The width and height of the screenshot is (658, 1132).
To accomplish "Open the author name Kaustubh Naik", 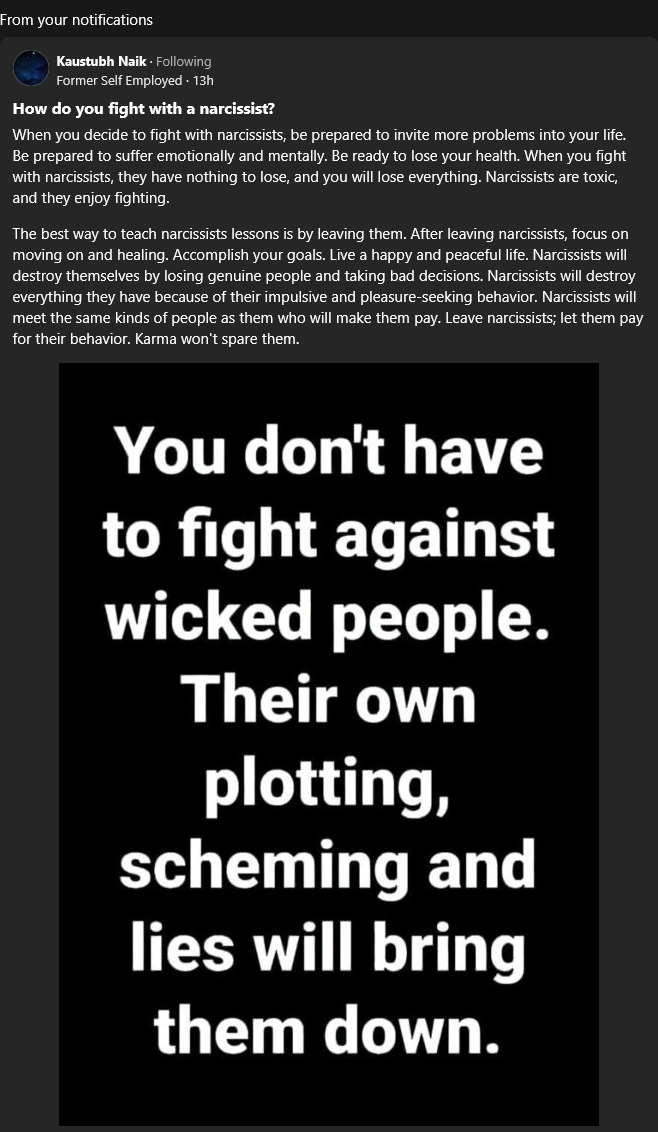I will (101, 62).
